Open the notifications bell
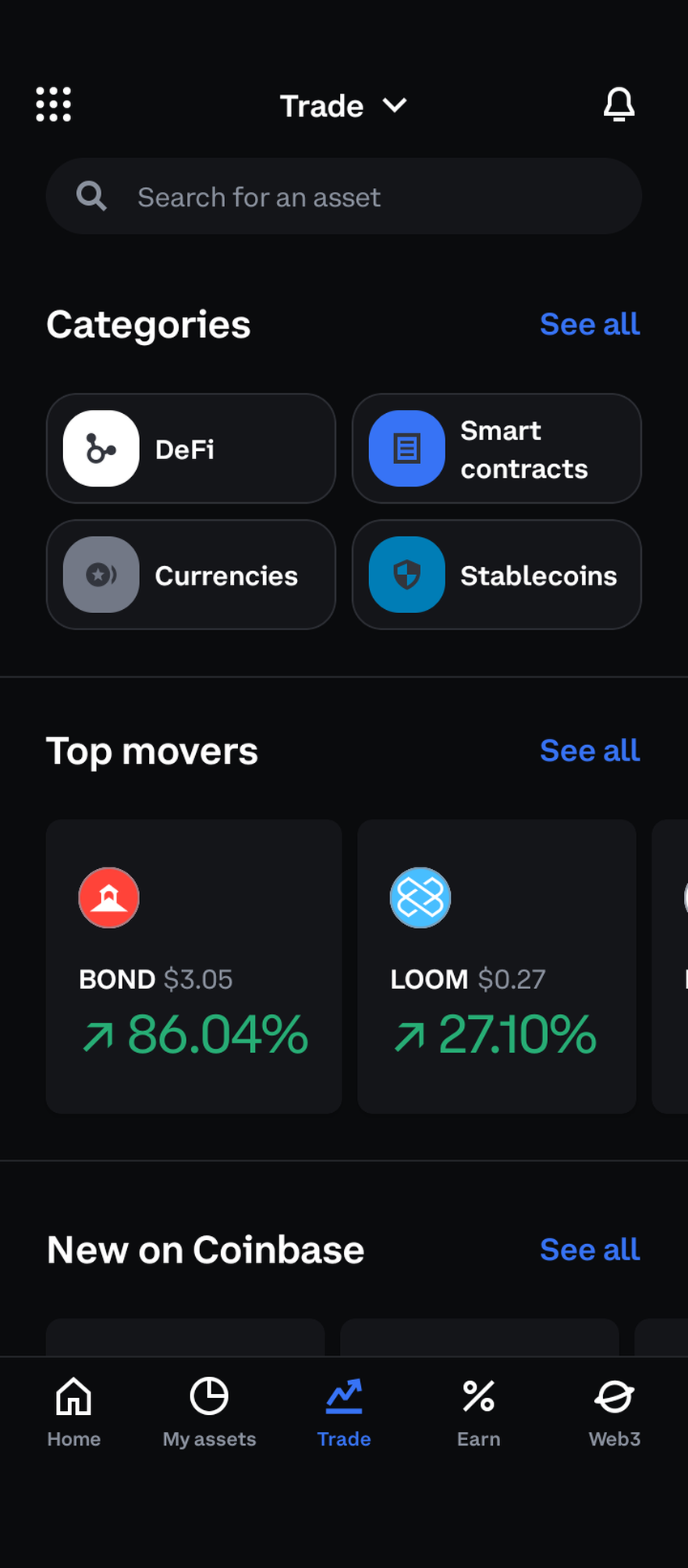 pos(619,104)
